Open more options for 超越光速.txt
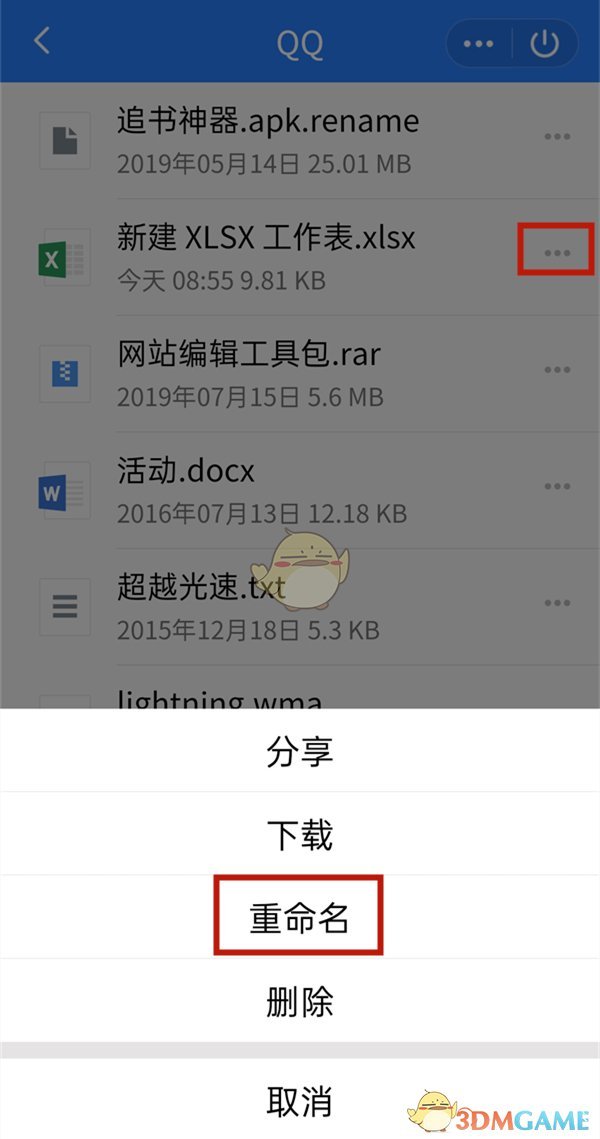 click(x=557, y=603)
